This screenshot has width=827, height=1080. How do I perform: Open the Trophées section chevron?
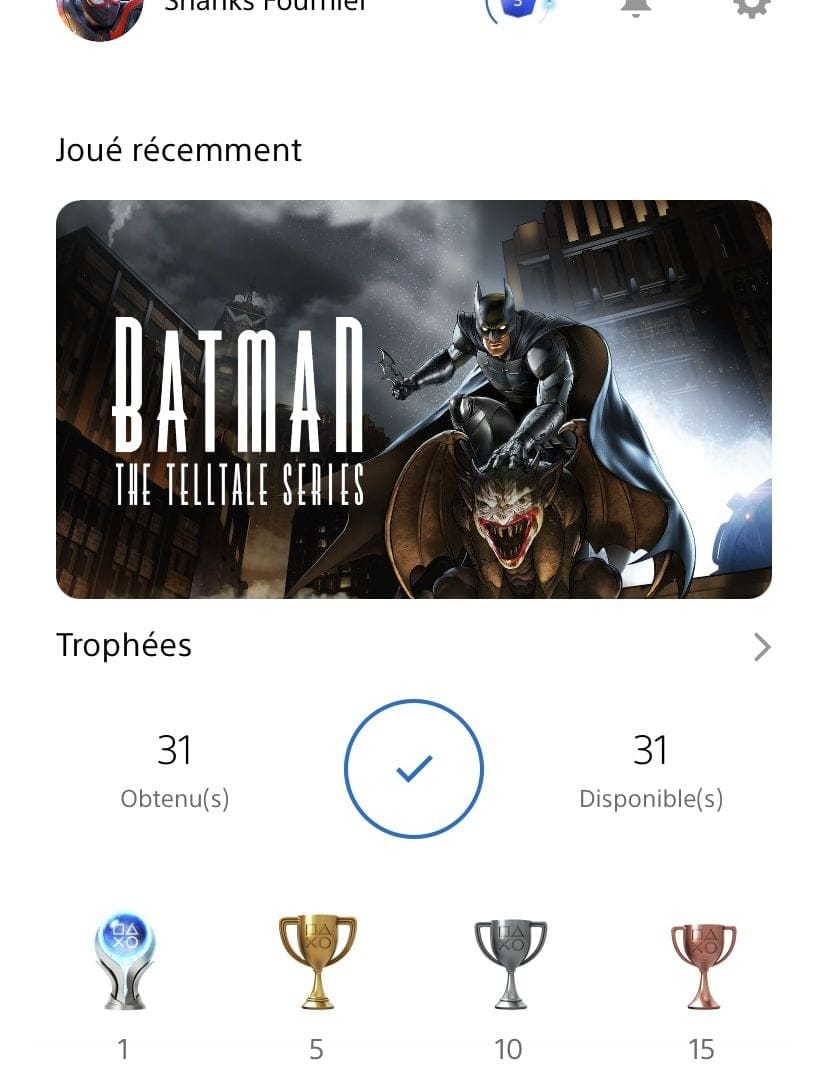[x=762, y=647]
